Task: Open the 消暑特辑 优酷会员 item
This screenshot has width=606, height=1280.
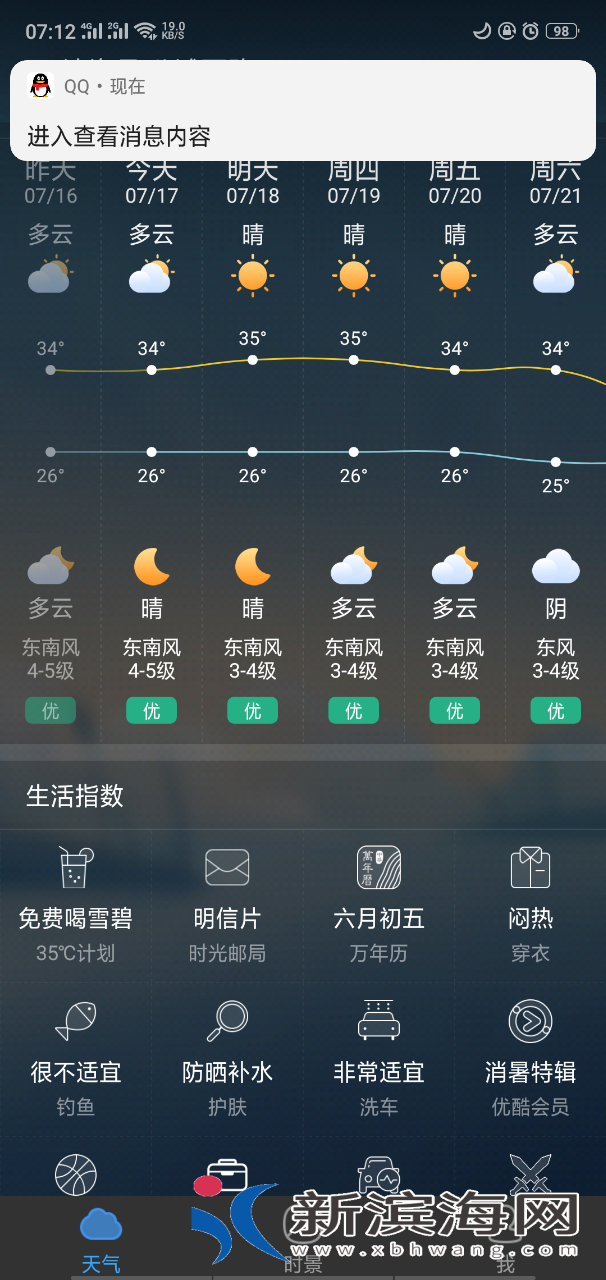Action: 530,1058
